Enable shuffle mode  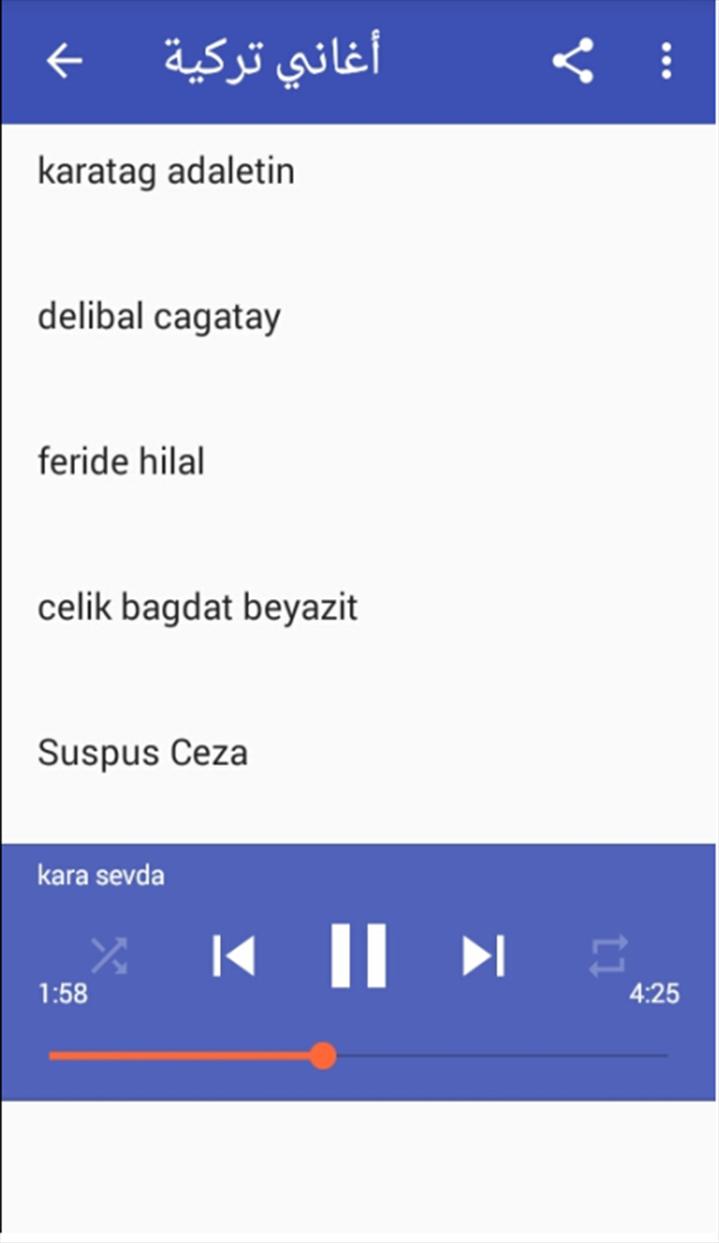pyautogui.click(x=109, y=956)
